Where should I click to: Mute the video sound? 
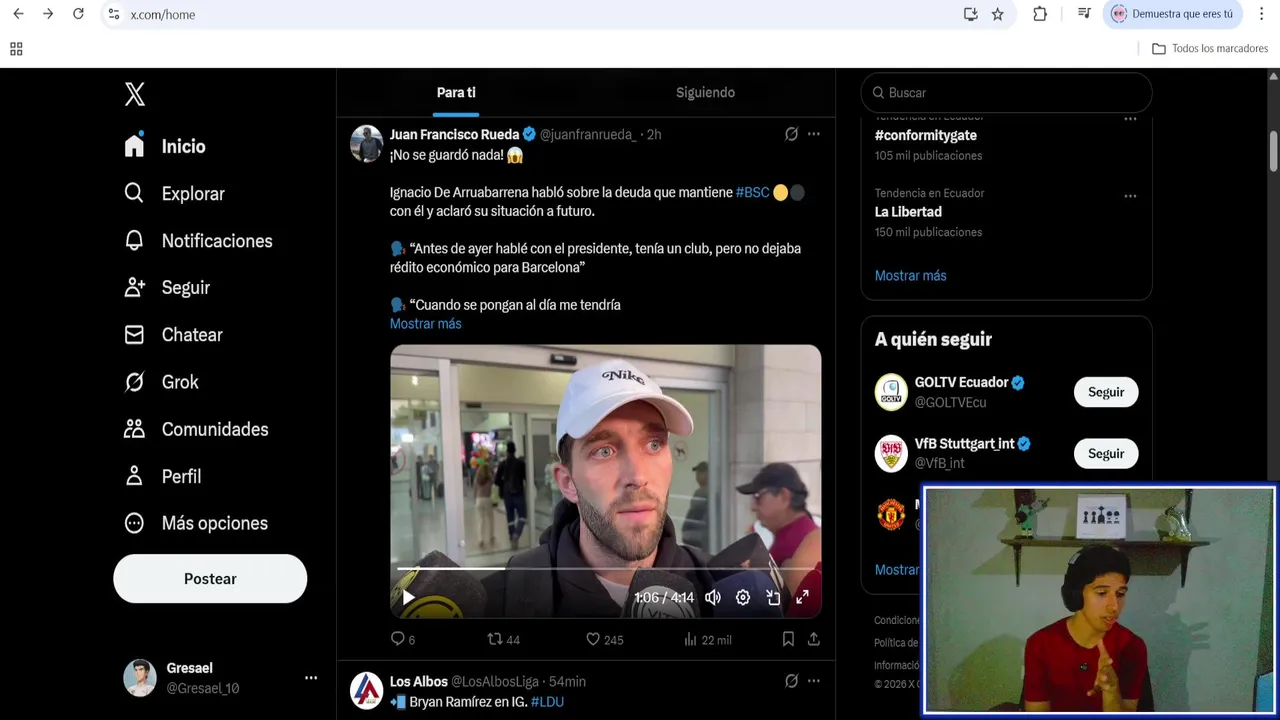713,597
